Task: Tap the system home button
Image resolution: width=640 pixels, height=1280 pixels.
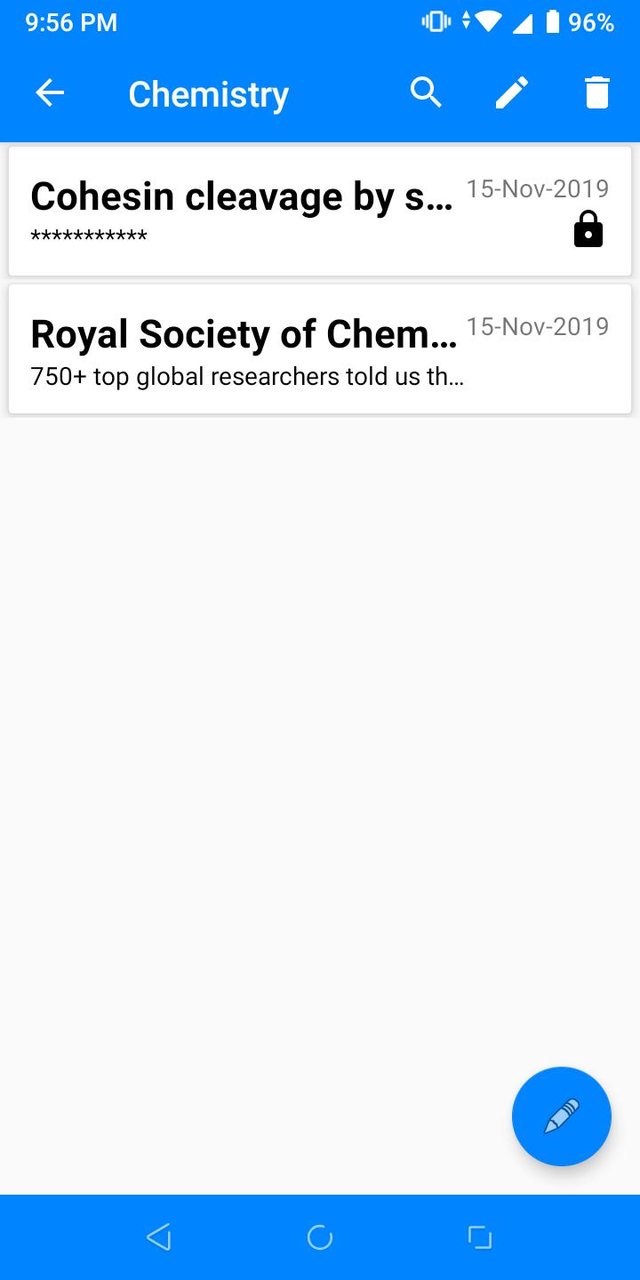Action: click(320, 1238)
